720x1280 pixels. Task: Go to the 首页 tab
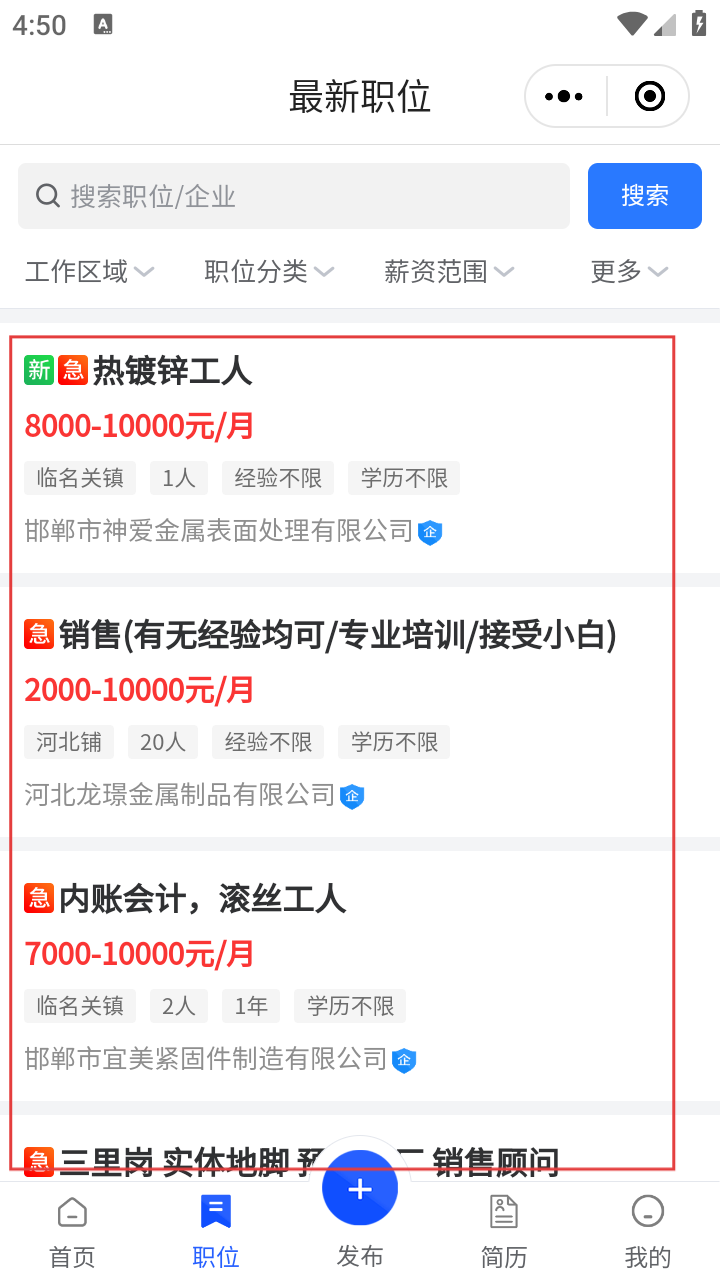point(72,1230)
